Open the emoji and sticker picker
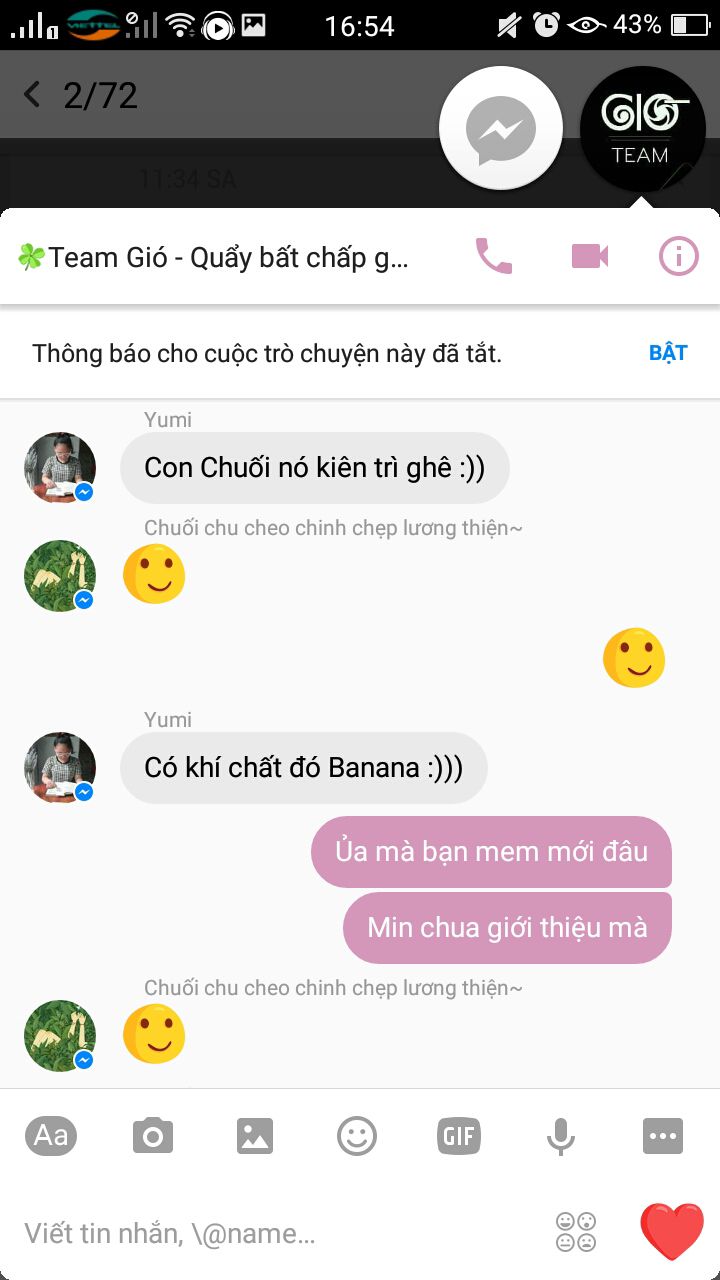 pyautogui.click(x=357, y=1136)
